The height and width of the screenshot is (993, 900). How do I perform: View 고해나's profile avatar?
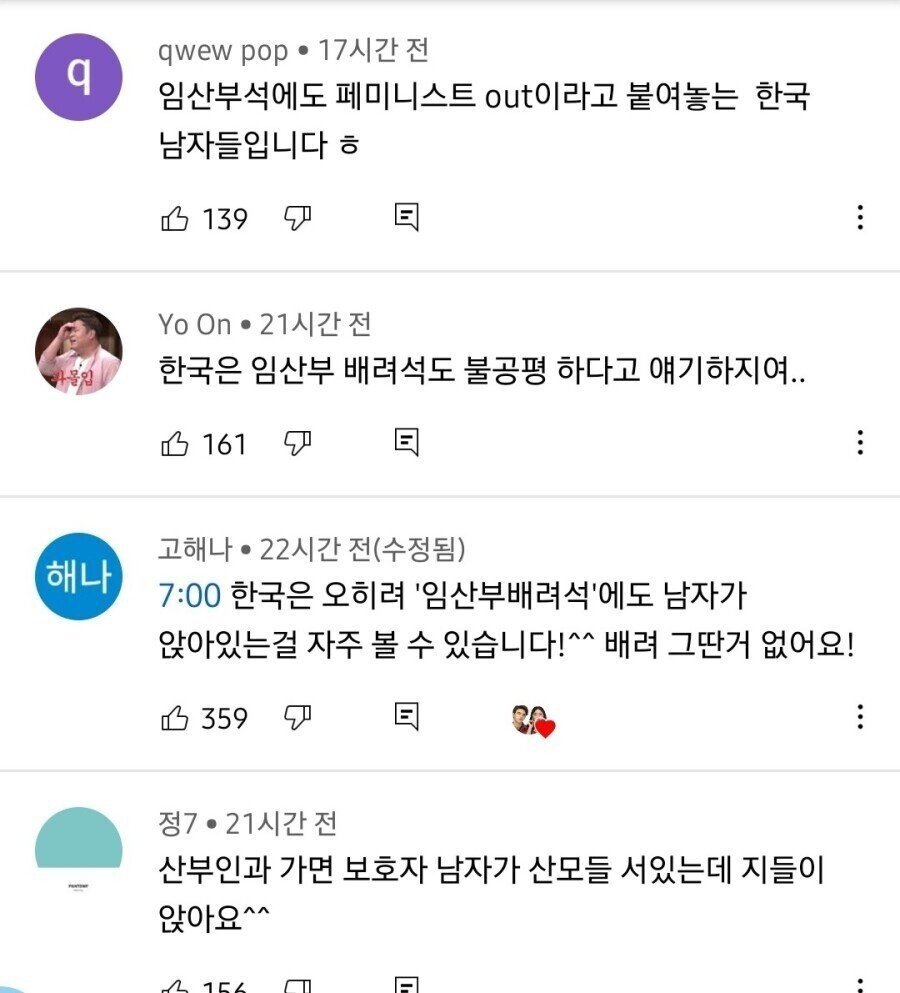[x=79, y=576]
